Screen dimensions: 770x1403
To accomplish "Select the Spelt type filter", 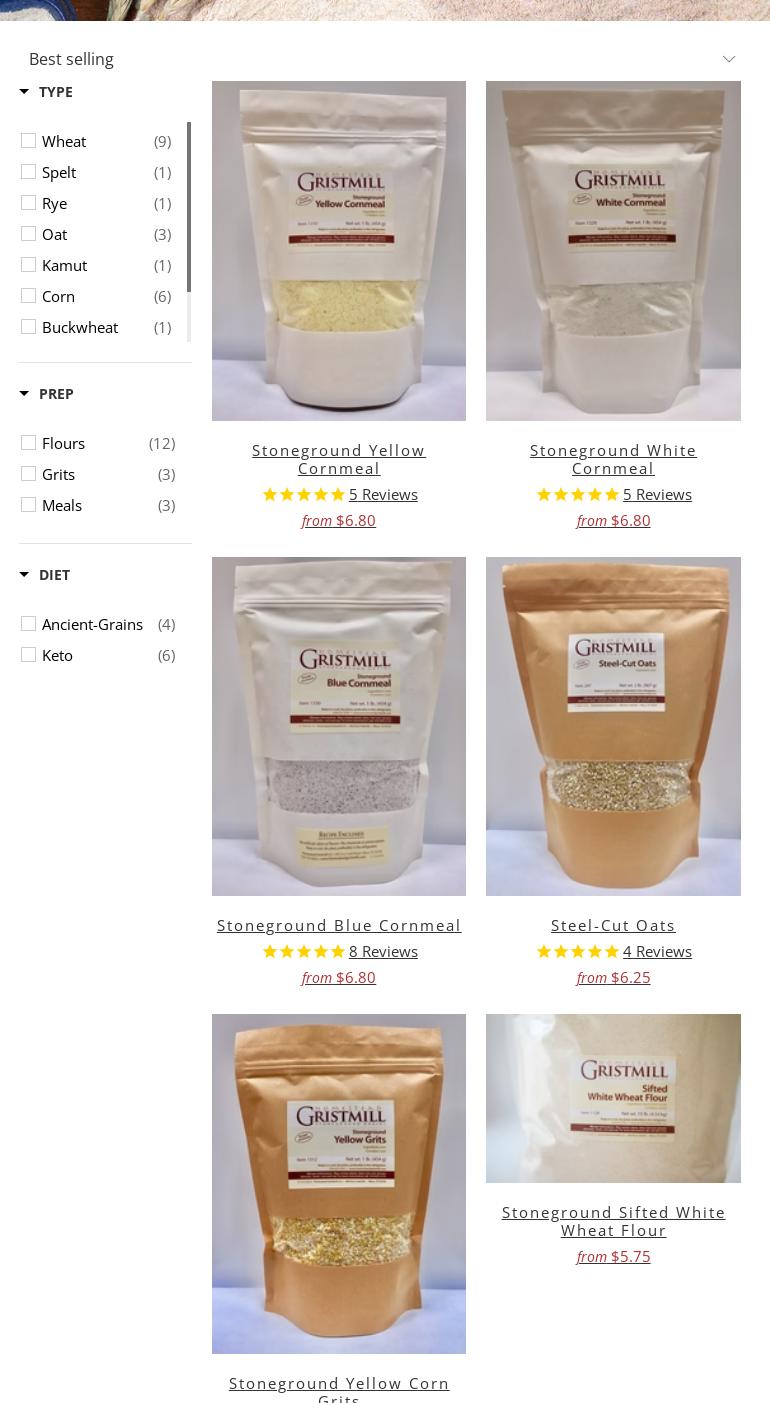I will [x=29, y=172].
